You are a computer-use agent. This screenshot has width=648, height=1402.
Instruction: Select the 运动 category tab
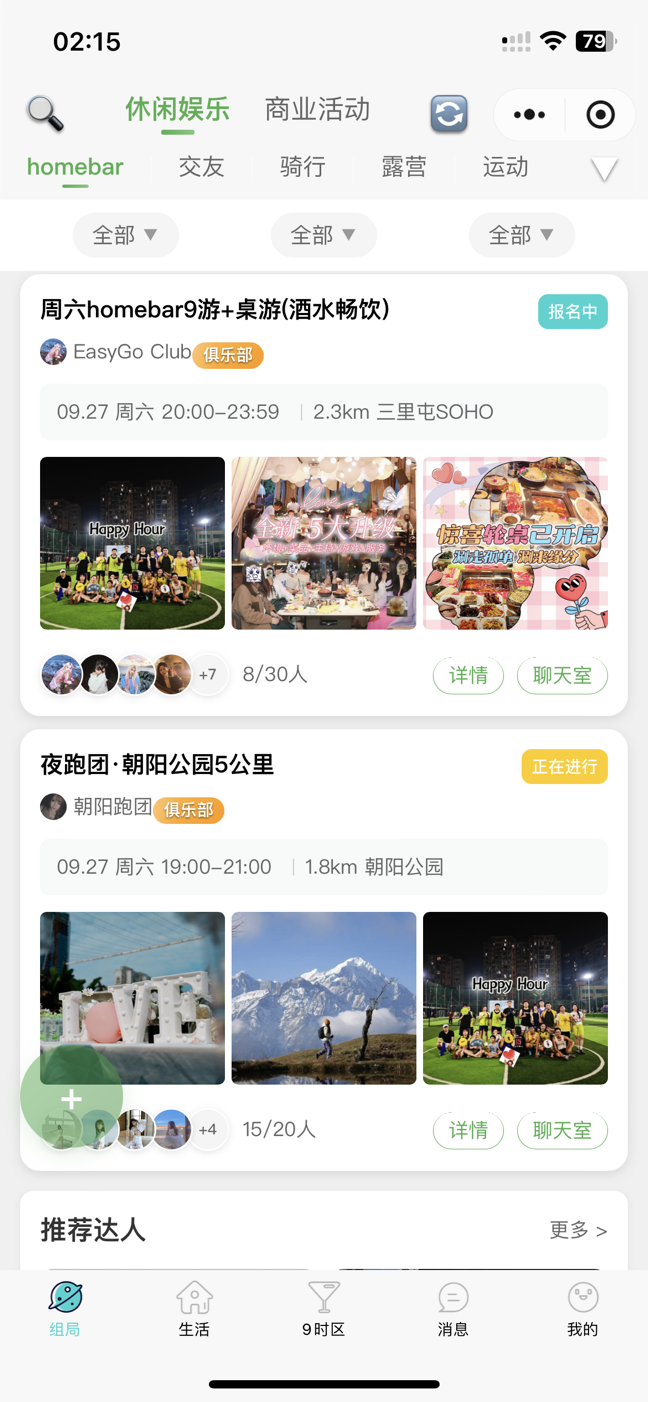click(505, 167)
